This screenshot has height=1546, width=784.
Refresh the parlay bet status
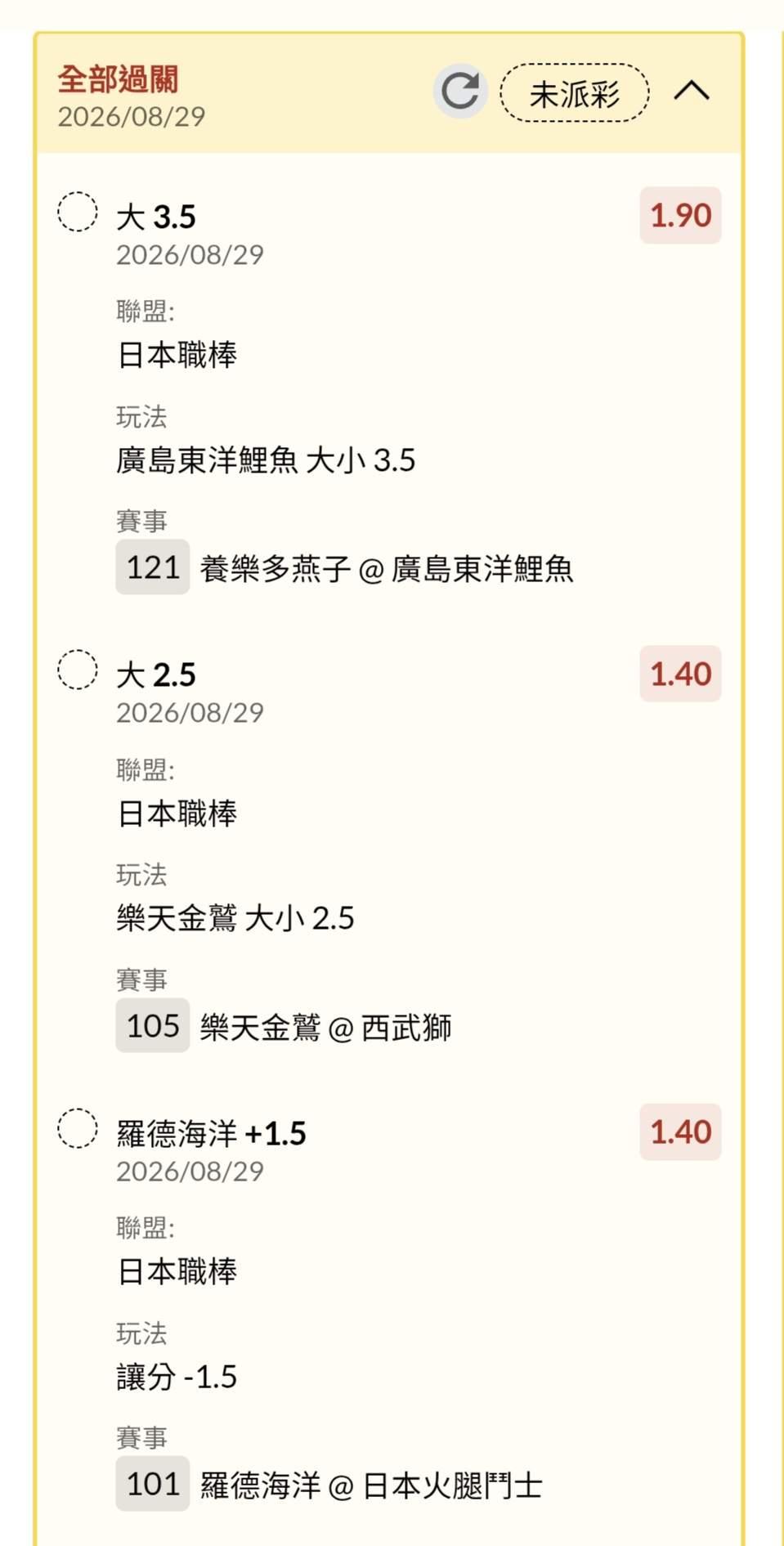tap(460, 91)
